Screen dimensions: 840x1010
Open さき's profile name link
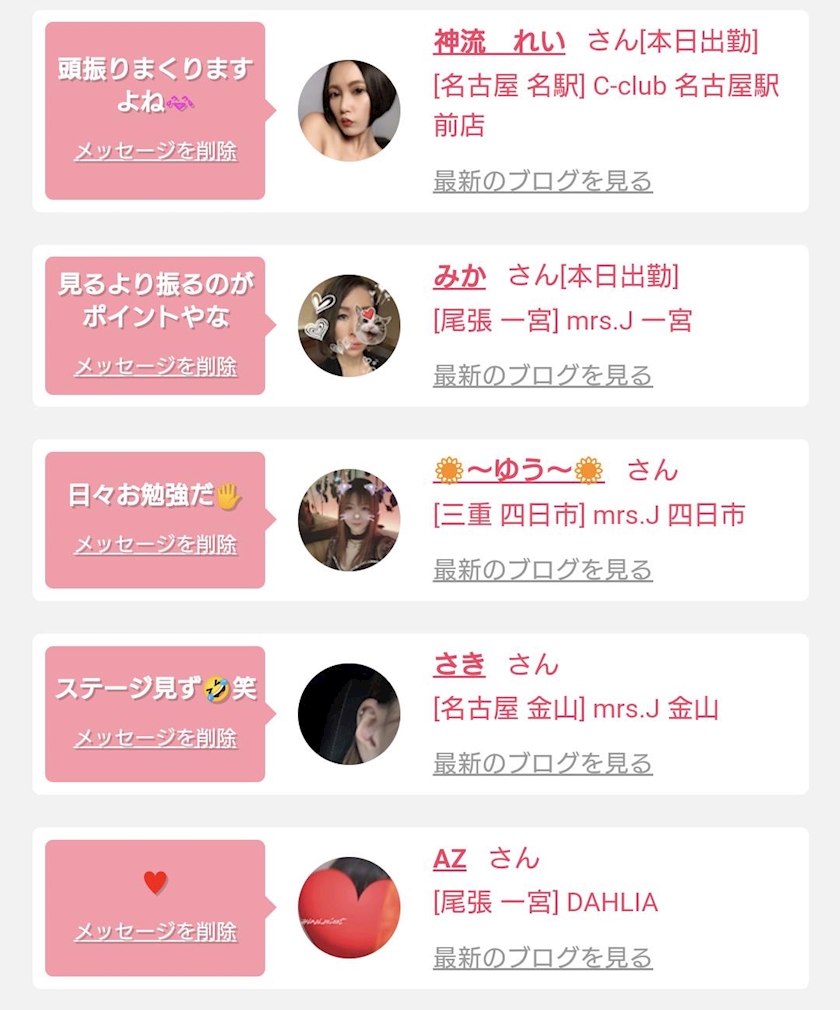point(459,665)
